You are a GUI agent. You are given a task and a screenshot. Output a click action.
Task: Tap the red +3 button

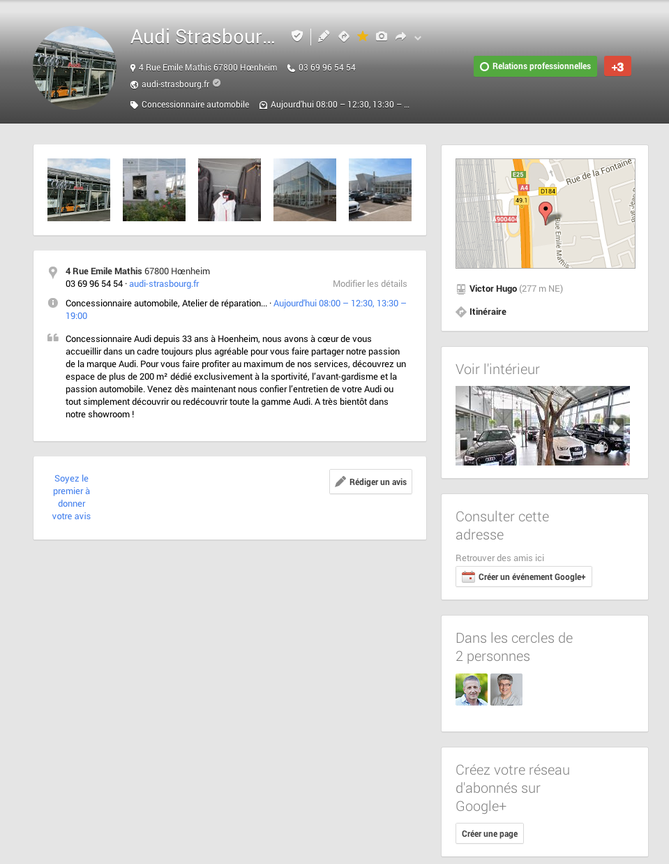coord(617,67)
